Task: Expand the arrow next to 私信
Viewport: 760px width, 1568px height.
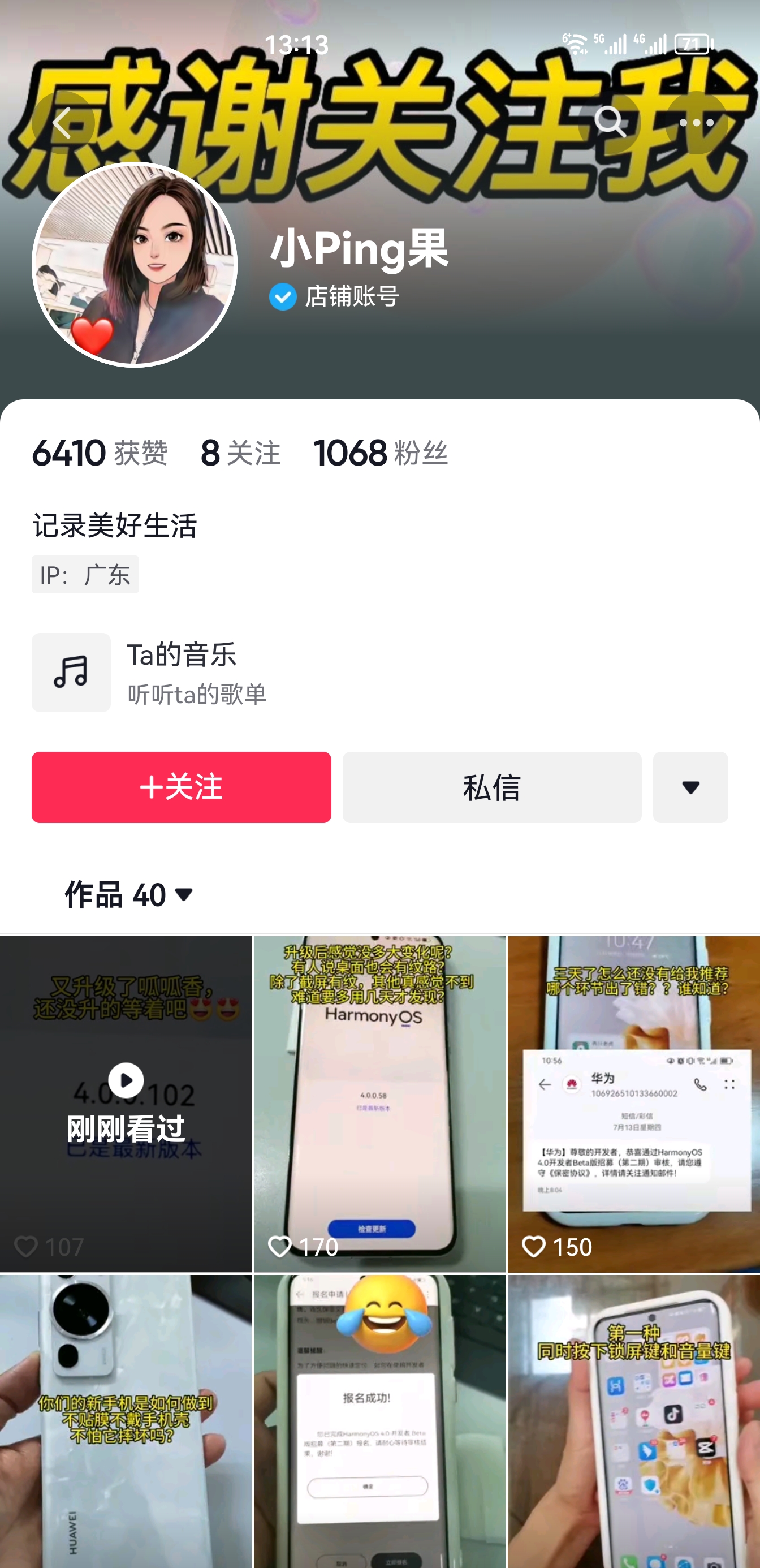Action: pos(690,787)
